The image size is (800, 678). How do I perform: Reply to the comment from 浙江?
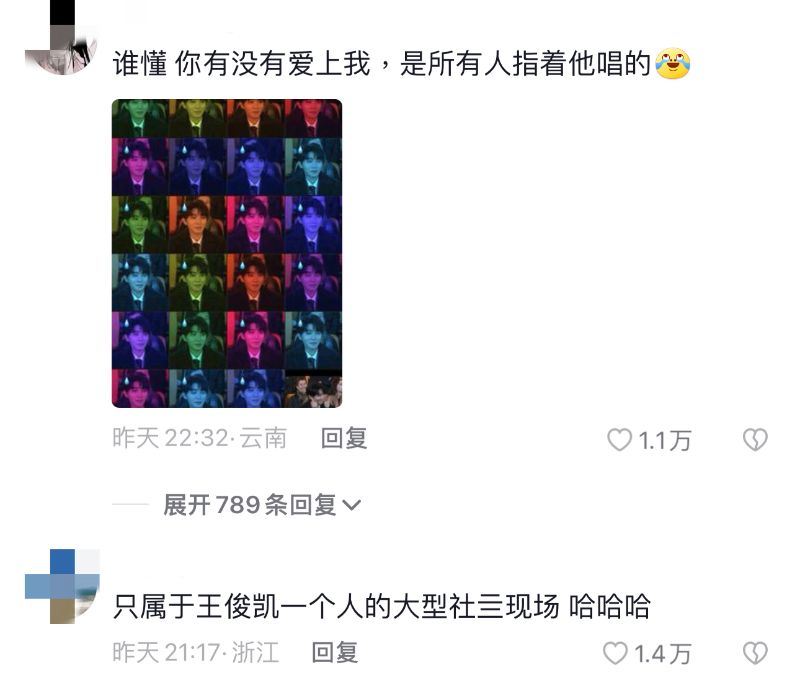334,653
